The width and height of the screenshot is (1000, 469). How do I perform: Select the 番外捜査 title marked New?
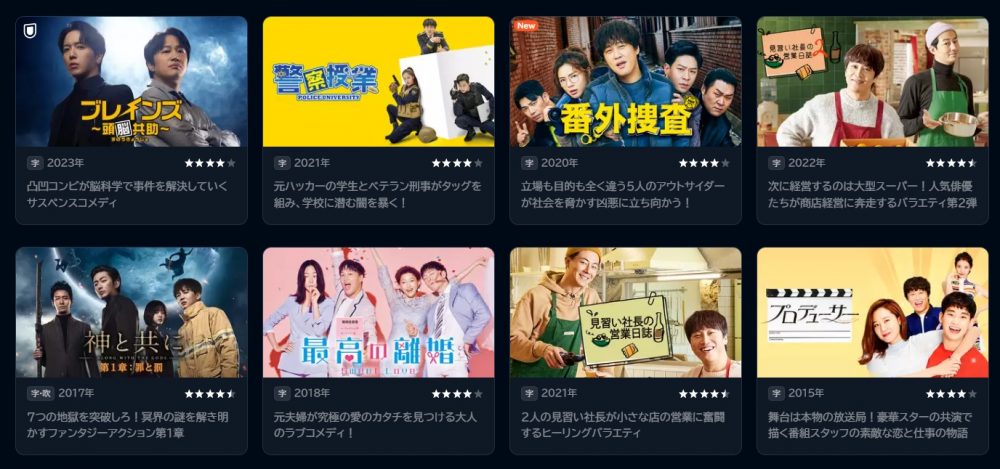click(625, 83)
